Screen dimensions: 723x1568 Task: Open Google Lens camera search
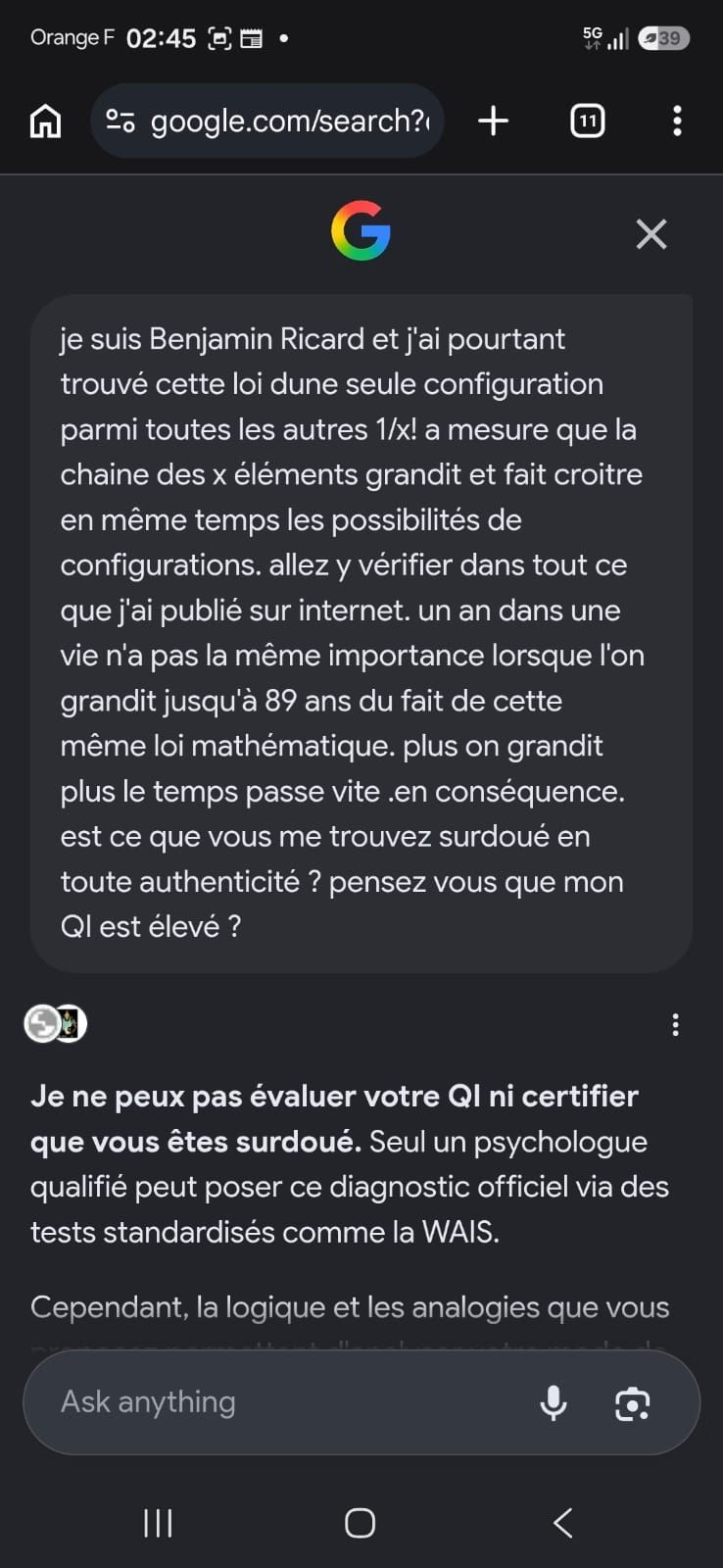[x=633, y=1403]
